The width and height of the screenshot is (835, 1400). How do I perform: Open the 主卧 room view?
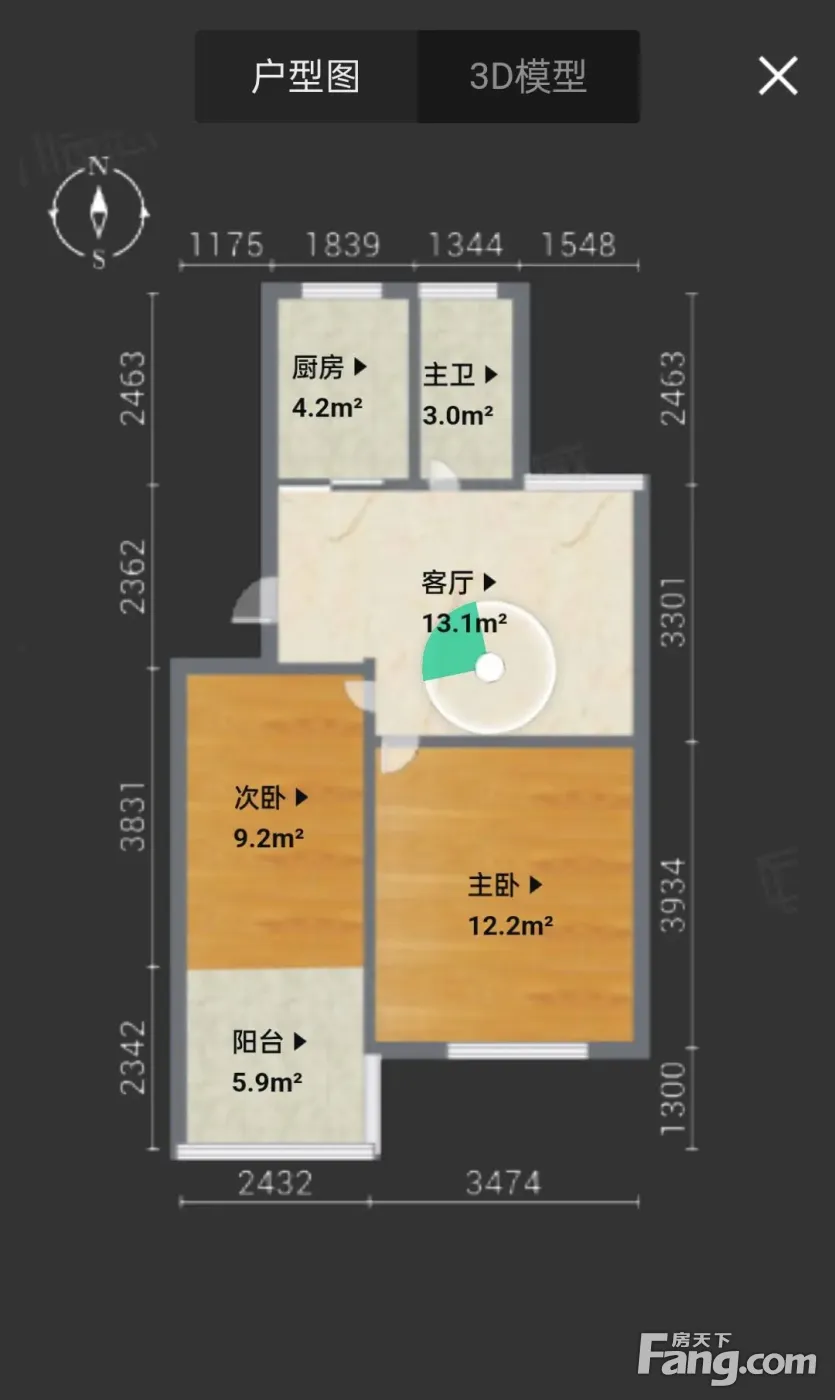[x=506, y=885]
